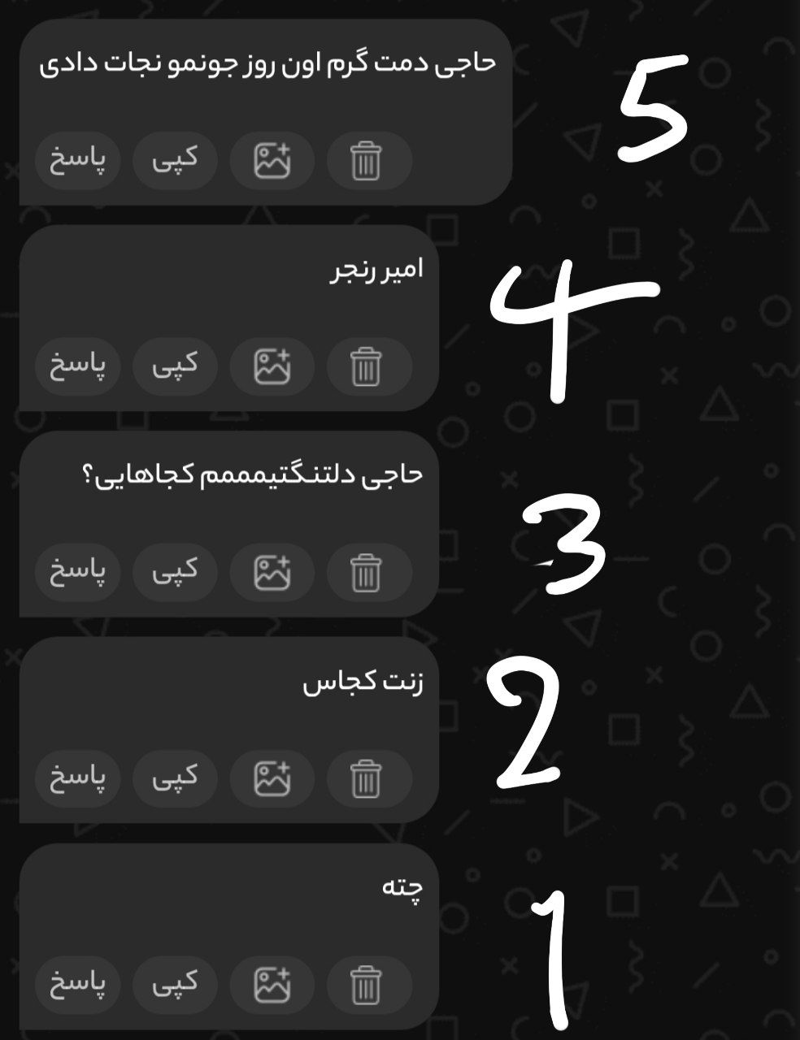This screenshot has height=1040, width=800.
Task: Delete the 'زنت کجاس' message
Action: pyautogui.click(x=368, y=778)
